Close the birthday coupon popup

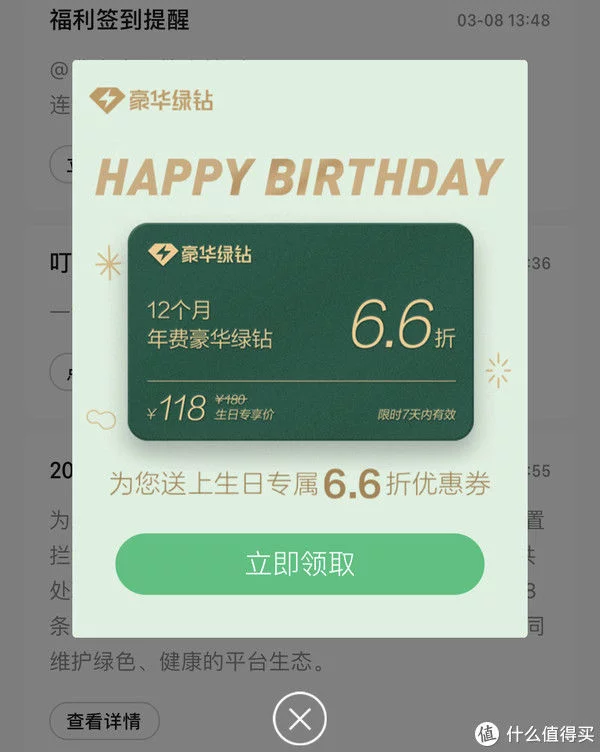300,717
